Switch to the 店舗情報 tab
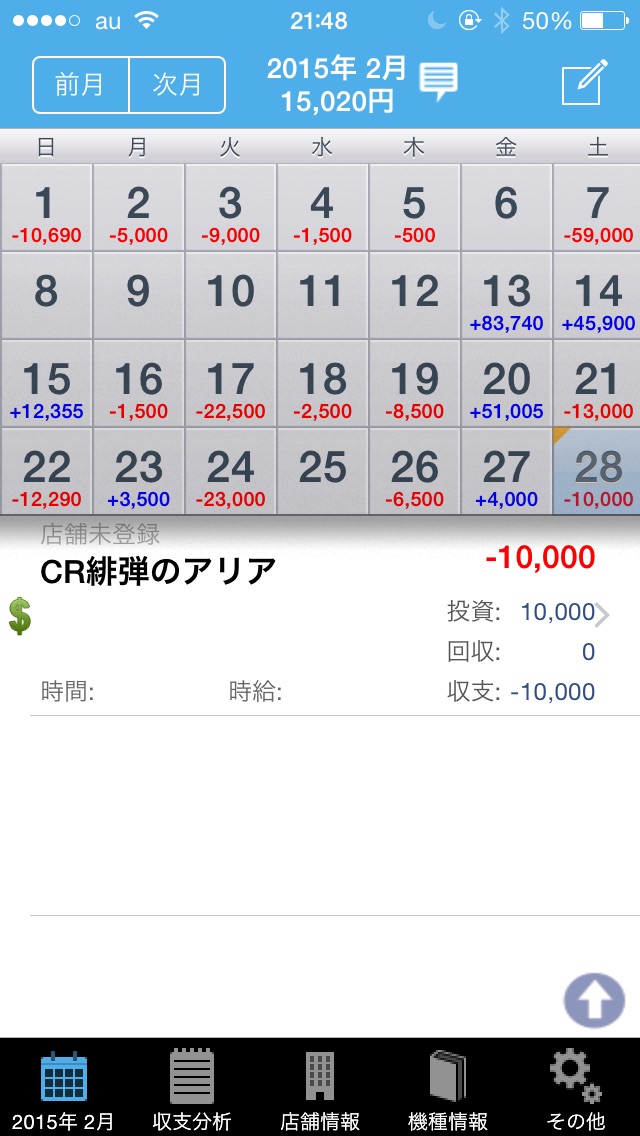Screen dimensions: 640x1136 tap(320, 1088)
